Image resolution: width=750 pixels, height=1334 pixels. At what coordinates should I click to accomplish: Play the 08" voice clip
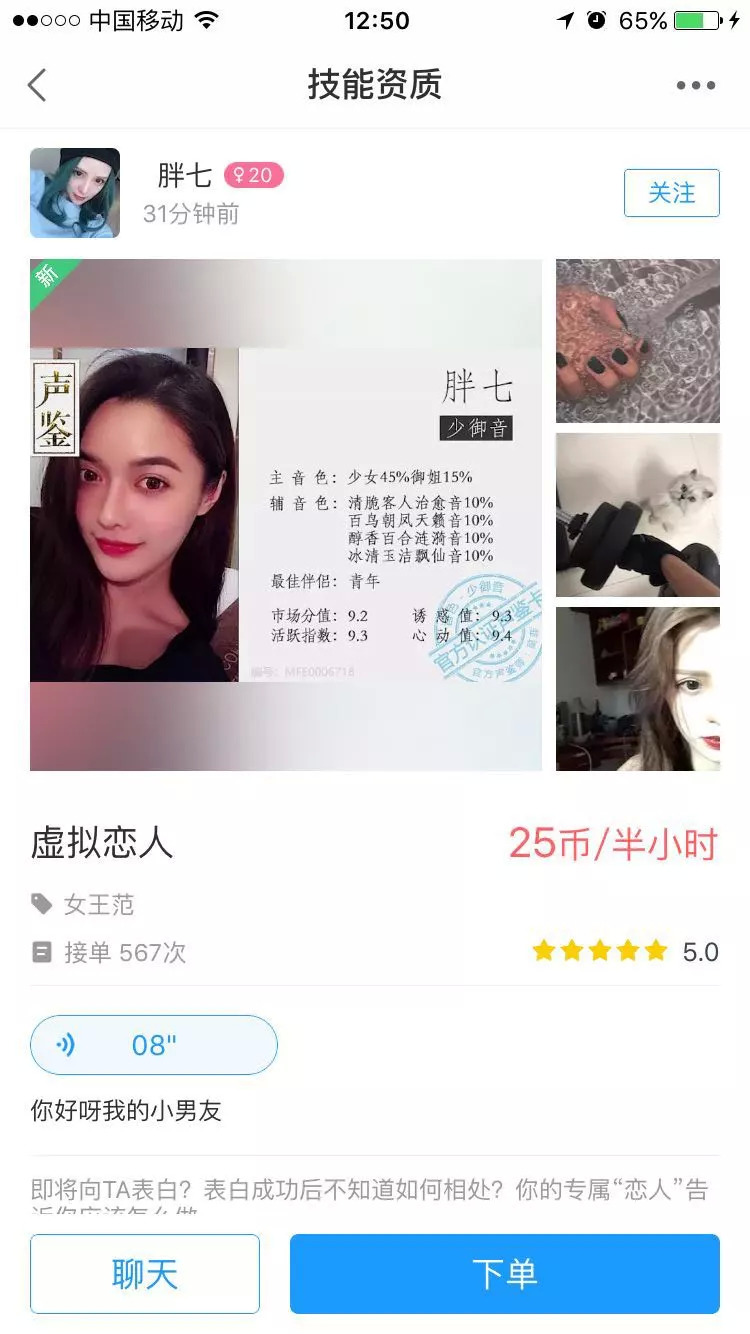tap(154, 1045)
